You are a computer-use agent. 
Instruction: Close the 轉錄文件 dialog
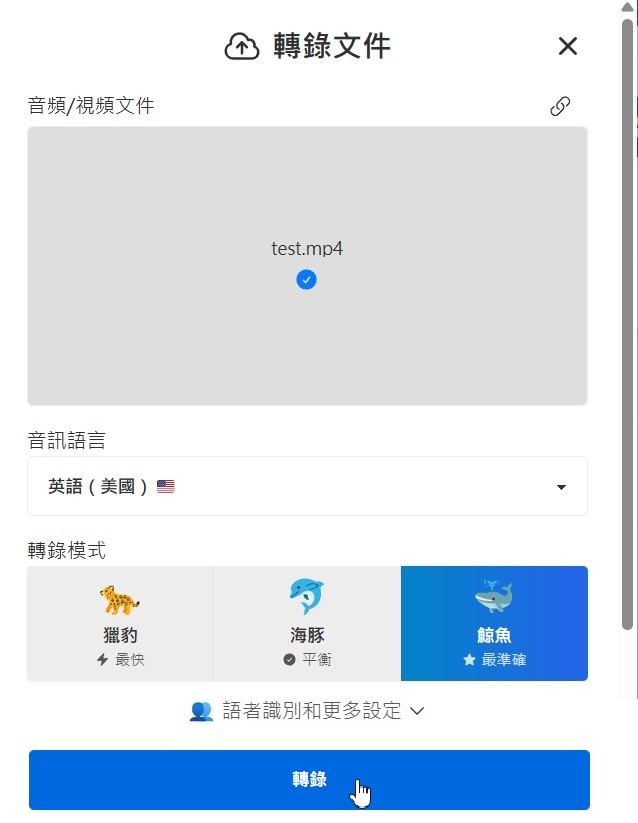568,46
